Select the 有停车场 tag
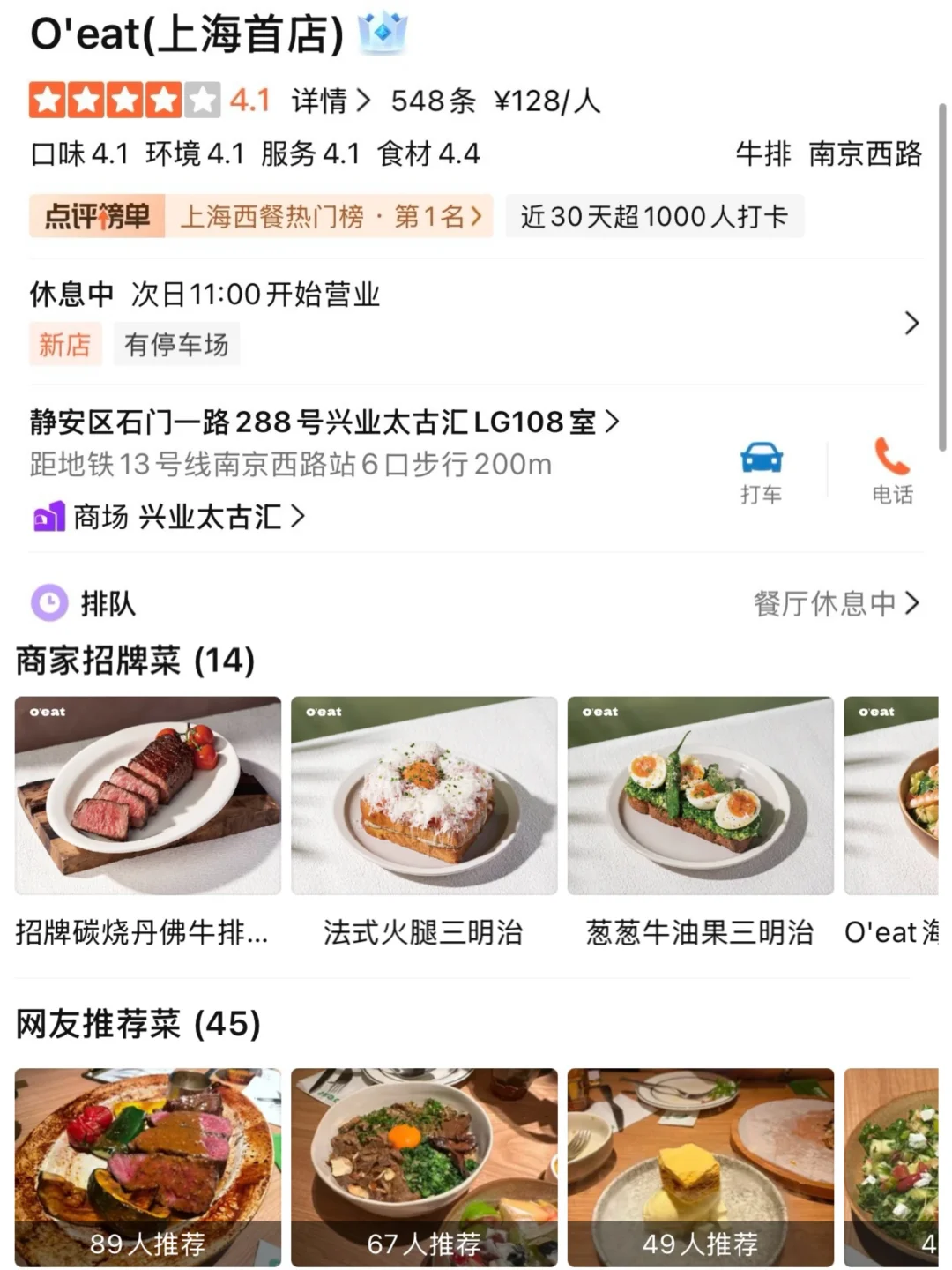Screen dimensions: 952x1270 click(x=176, y=344)
